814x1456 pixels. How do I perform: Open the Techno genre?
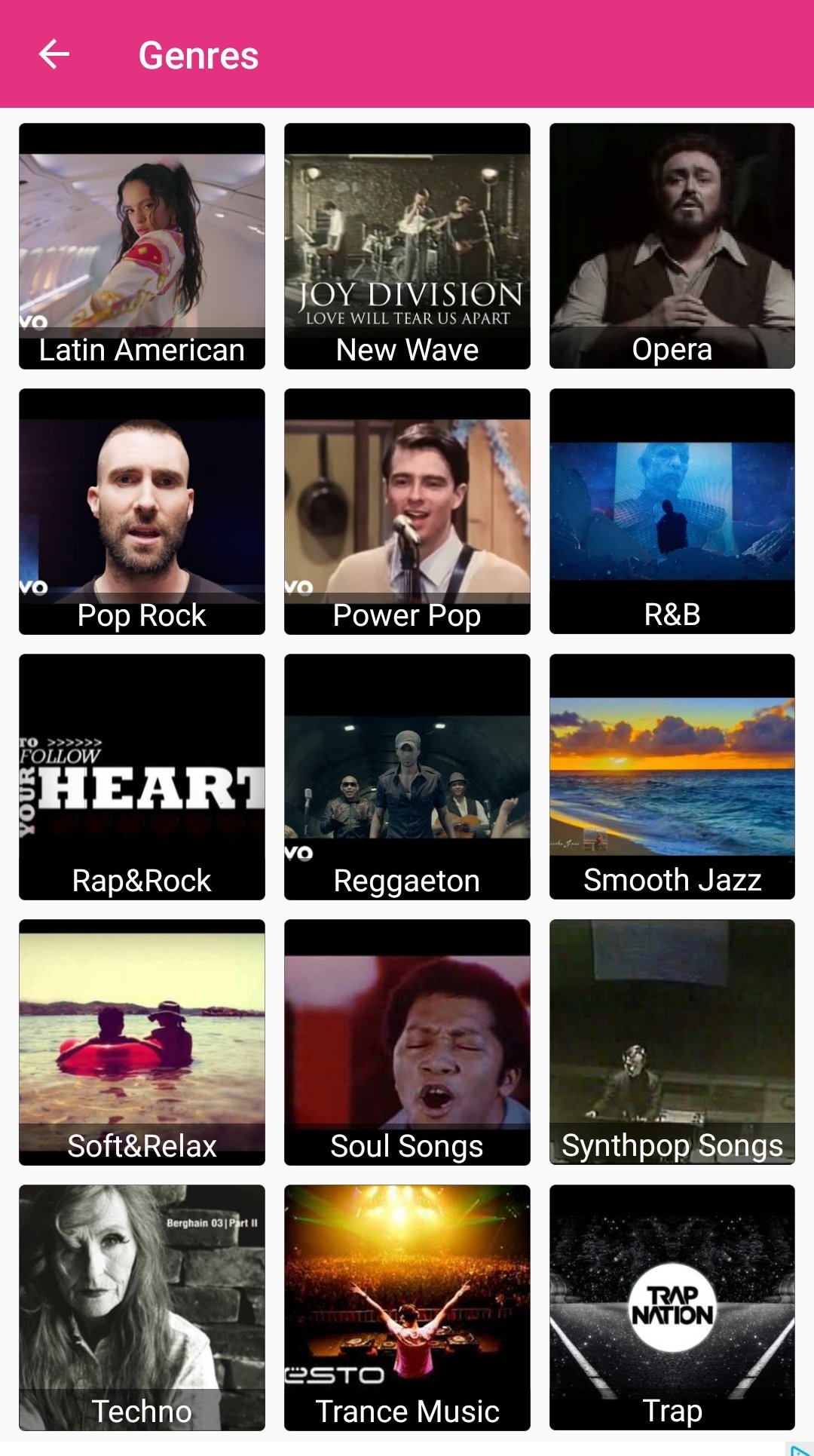click(142, 1307)
